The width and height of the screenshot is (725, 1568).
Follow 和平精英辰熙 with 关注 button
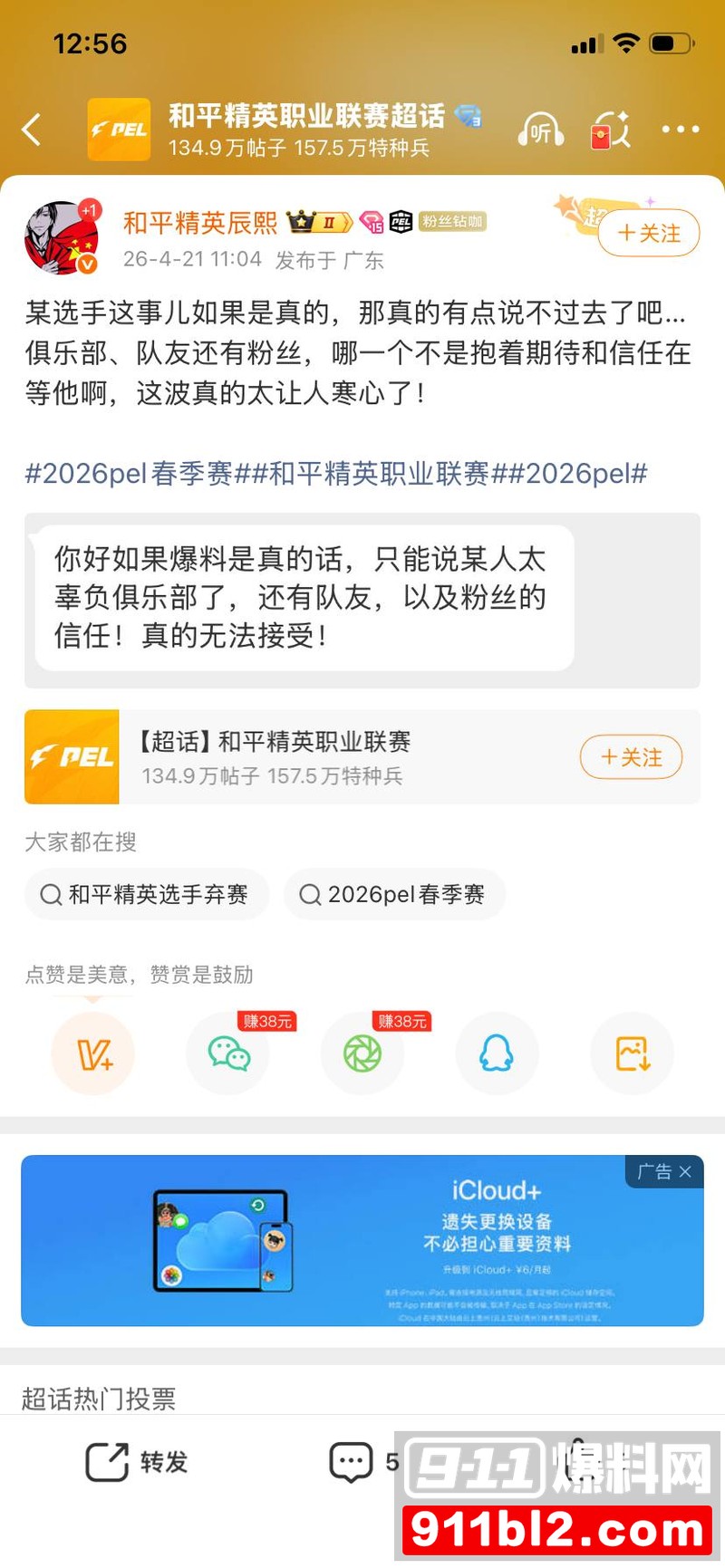point(649,234)
